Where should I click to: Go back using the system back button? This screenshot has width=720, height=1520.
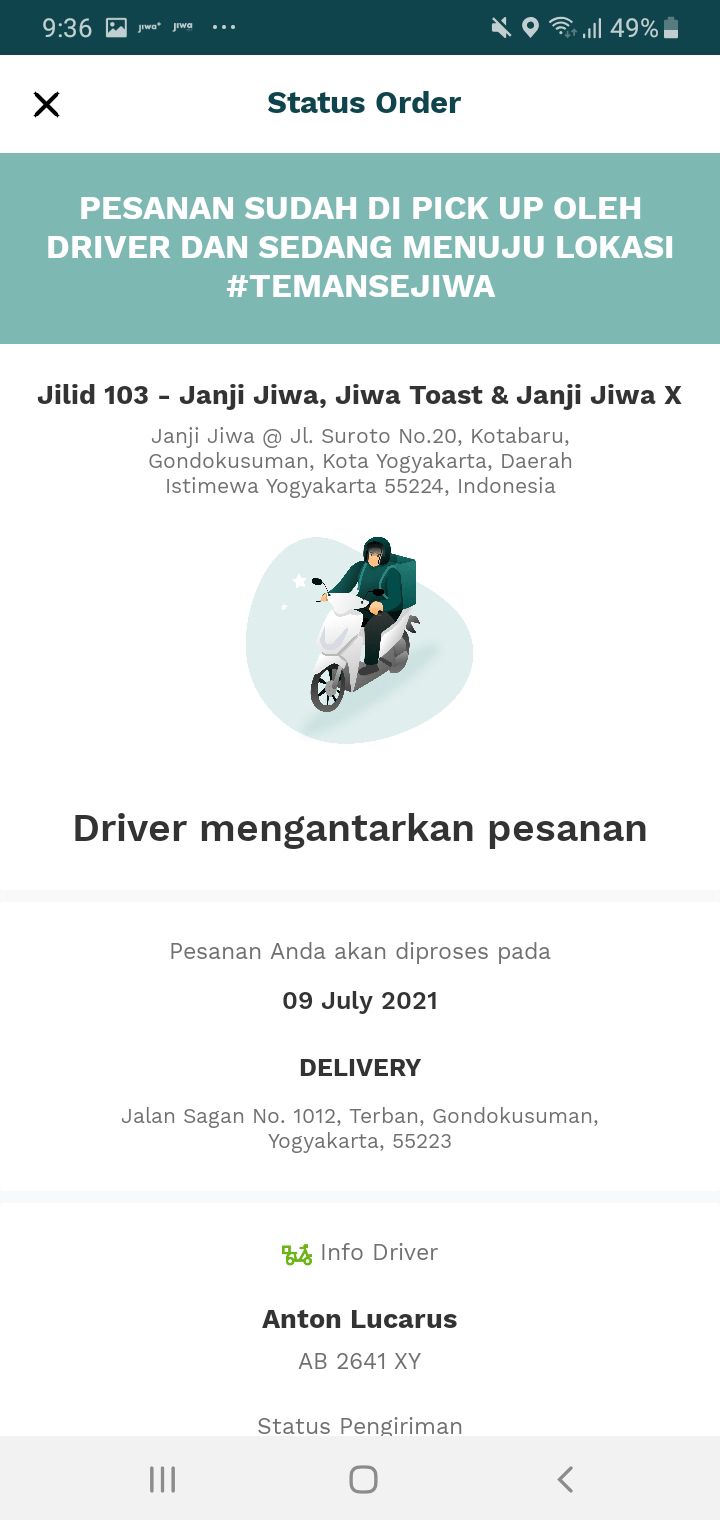(x=565, y=1479)
